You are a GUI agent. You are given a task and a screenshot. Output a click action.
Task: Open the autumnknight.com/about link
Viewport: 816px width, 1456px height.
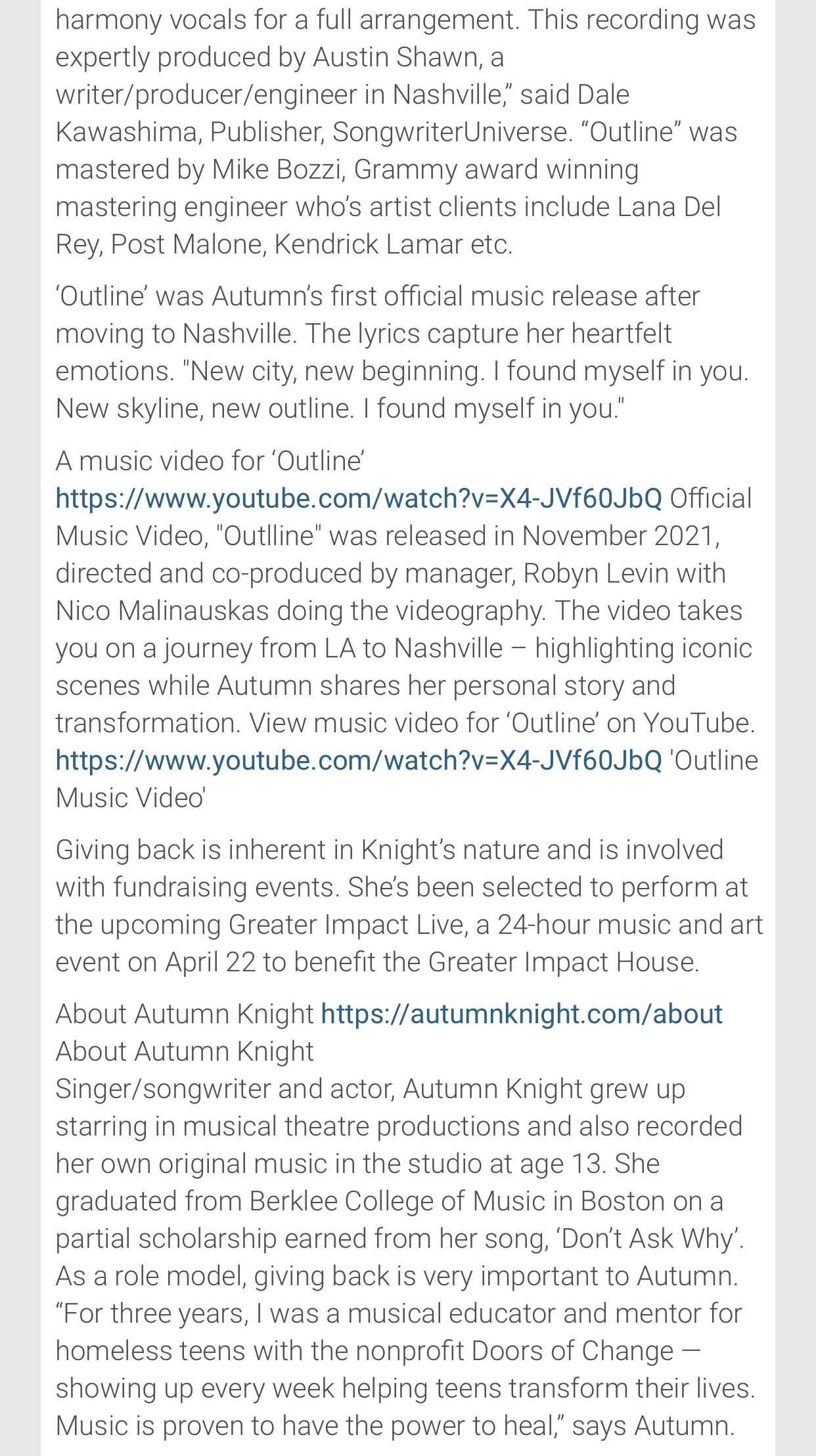[522, 1014]
